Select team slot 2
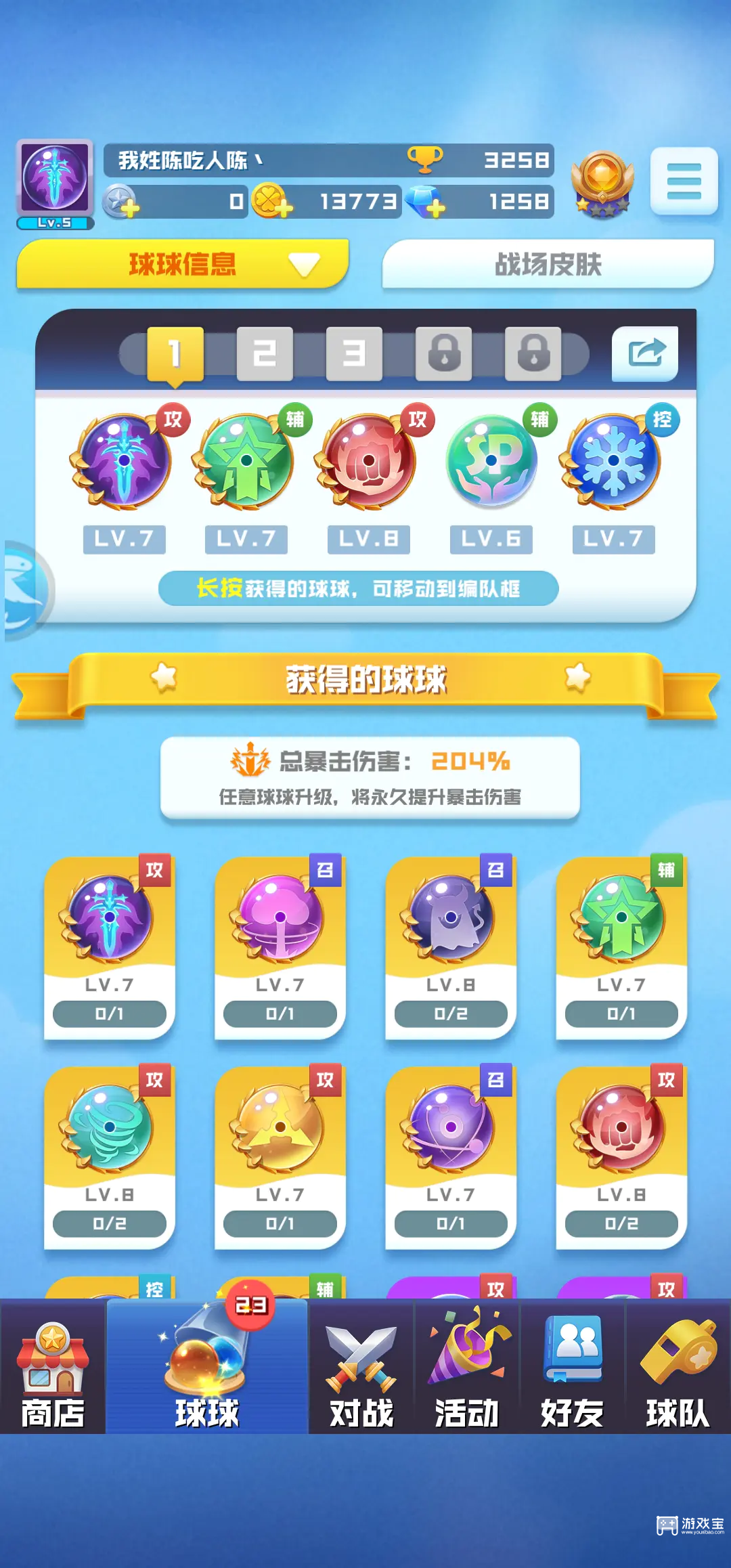731x1568 pixels. pos(265,353)
